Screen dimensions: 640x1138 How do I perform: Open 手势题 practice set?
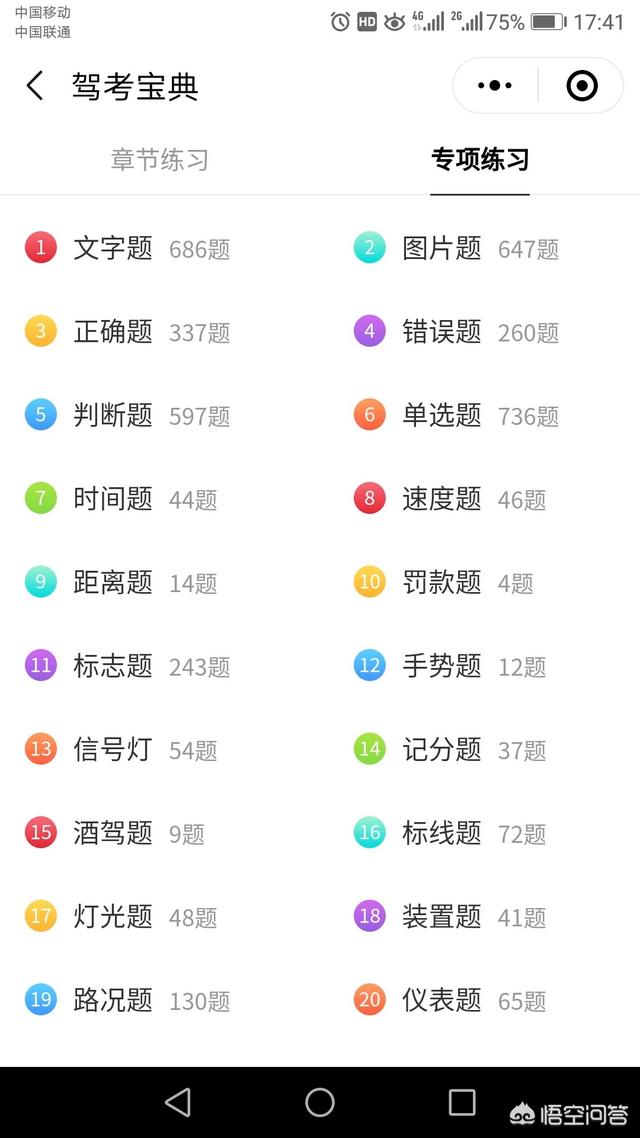(450, 666)
